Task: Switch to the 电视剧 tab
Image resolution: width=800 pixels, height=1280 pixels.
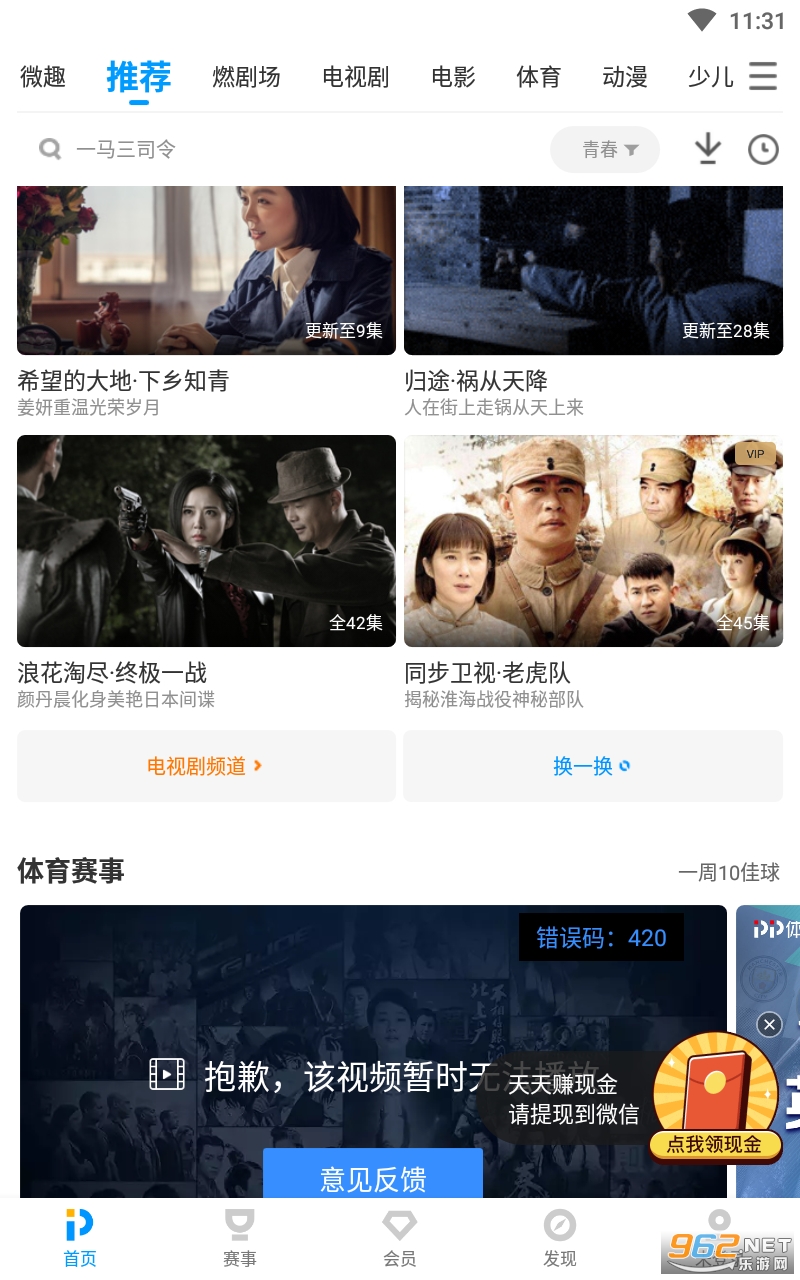Action: click(x=355, y=77)
